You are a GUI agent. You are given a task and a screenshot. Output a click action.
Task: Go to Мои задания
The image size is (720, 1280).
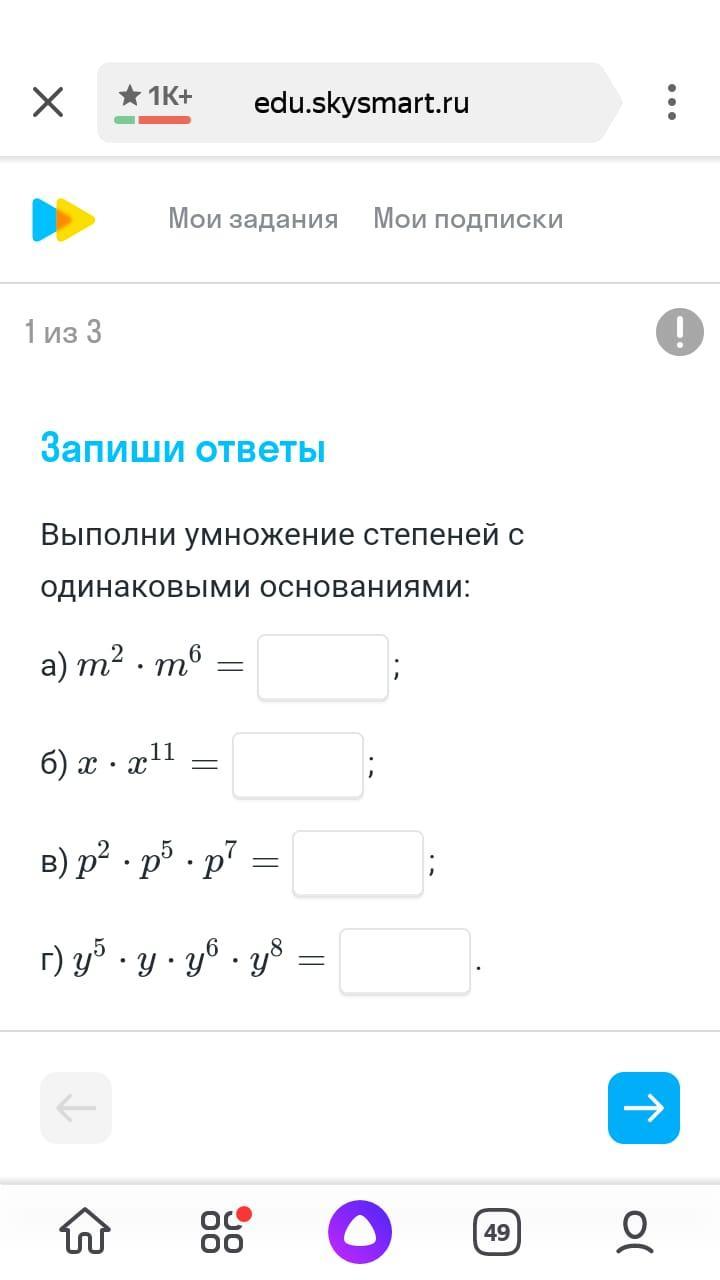point(253,219)
